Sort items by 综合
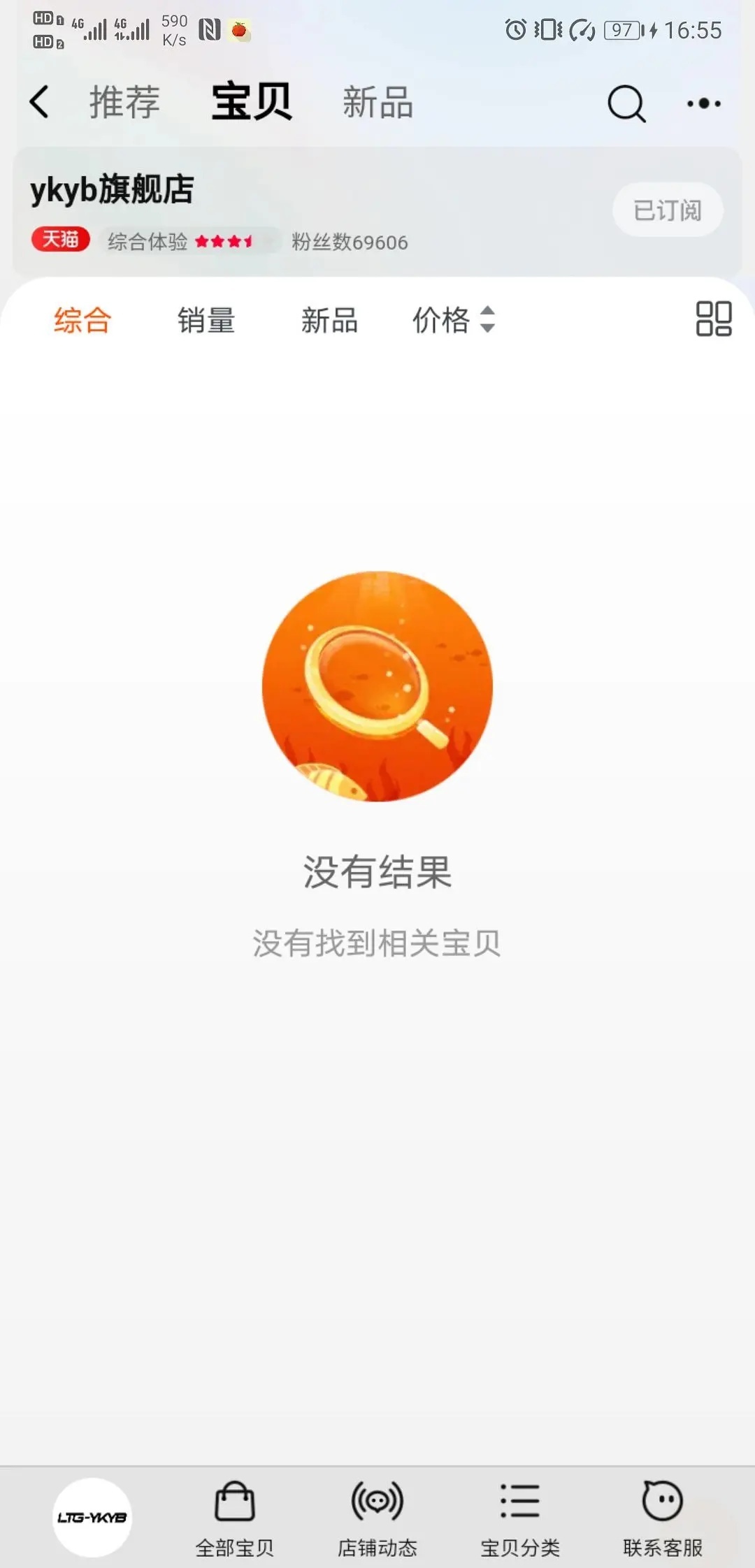The width and height of the screenshot is (755, 1568). point(82,320)
